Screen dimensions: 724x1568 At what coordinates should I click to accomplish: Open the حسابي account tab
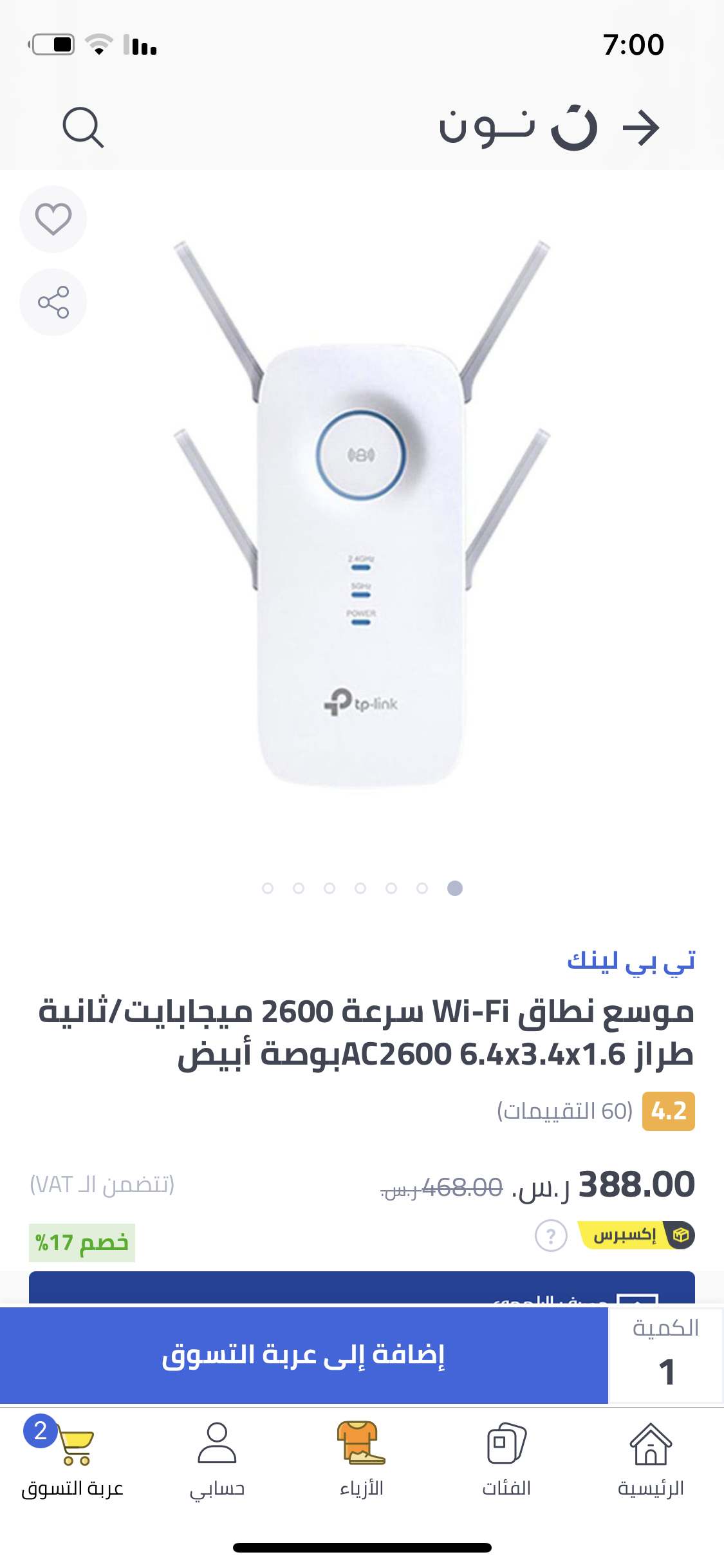pos(217,1460)
